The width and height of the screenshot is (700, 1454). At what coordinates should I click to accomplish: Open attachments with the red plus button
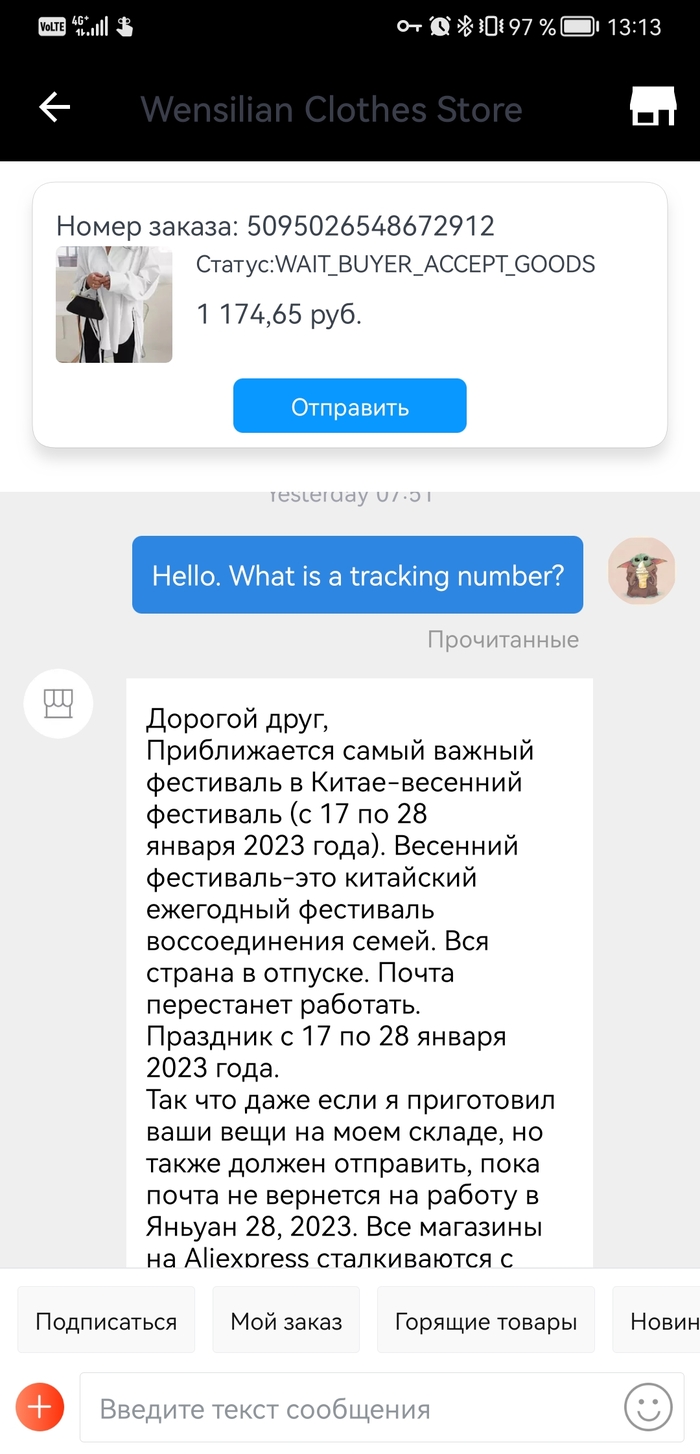click(x=39, y=1408)
